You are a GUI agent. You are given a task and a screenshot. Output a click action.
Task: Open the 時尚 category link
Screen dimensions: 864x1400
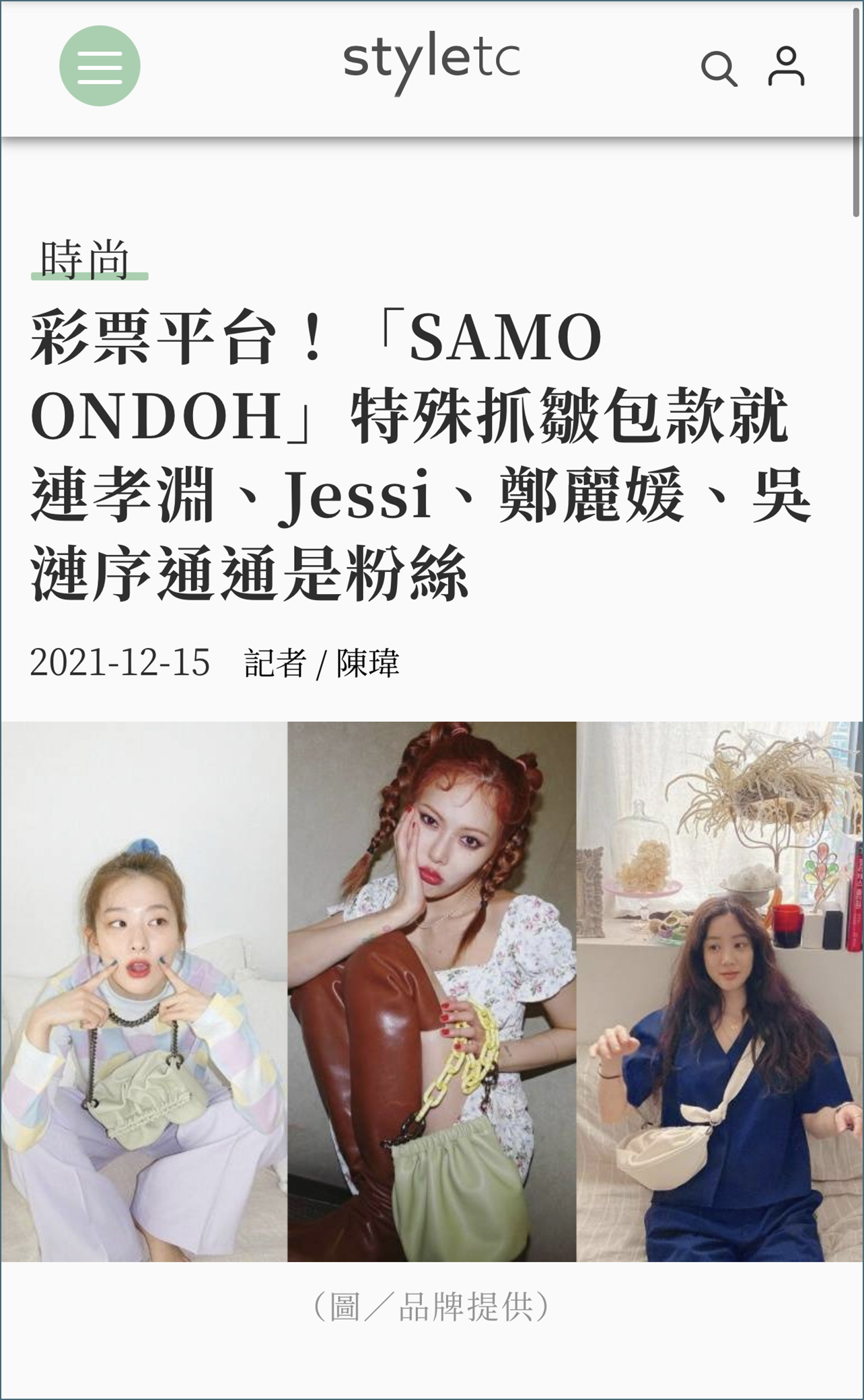click(85, 259)
